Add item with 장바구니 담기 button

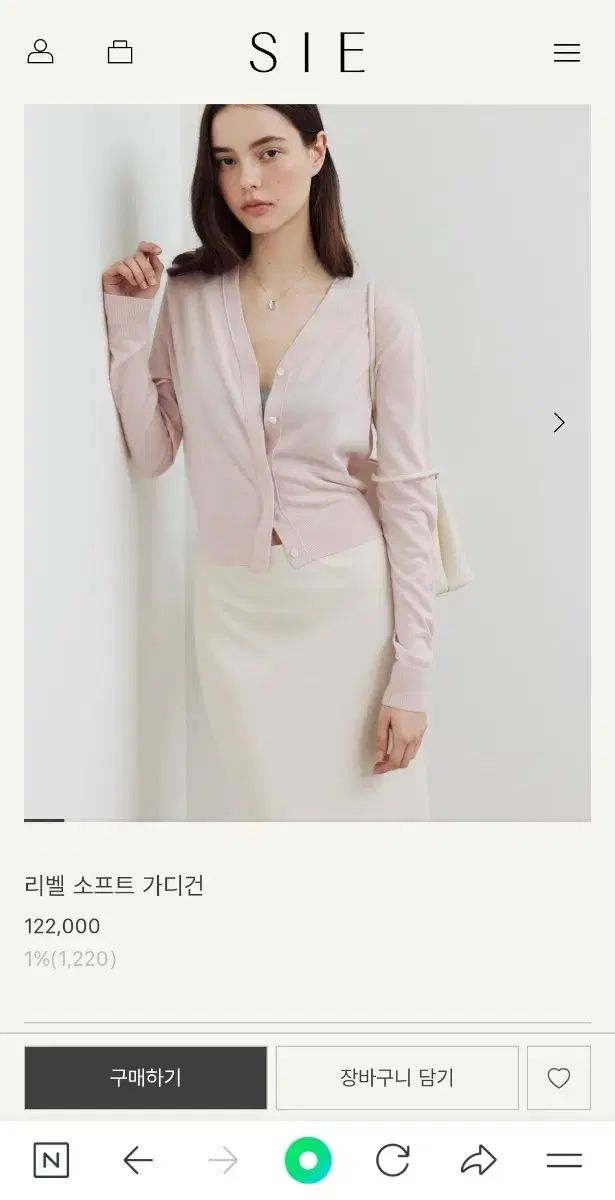pos(397,1078)
